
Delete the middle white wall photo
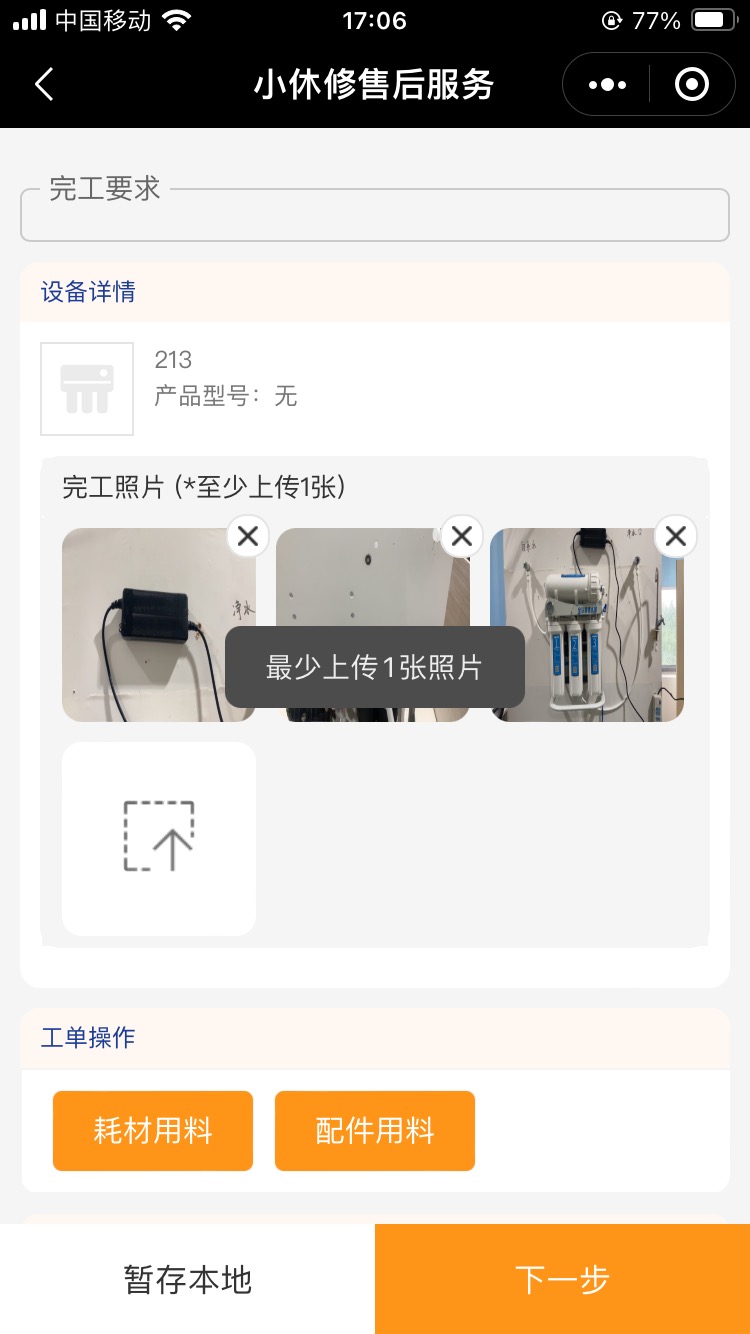pos(461,537)
